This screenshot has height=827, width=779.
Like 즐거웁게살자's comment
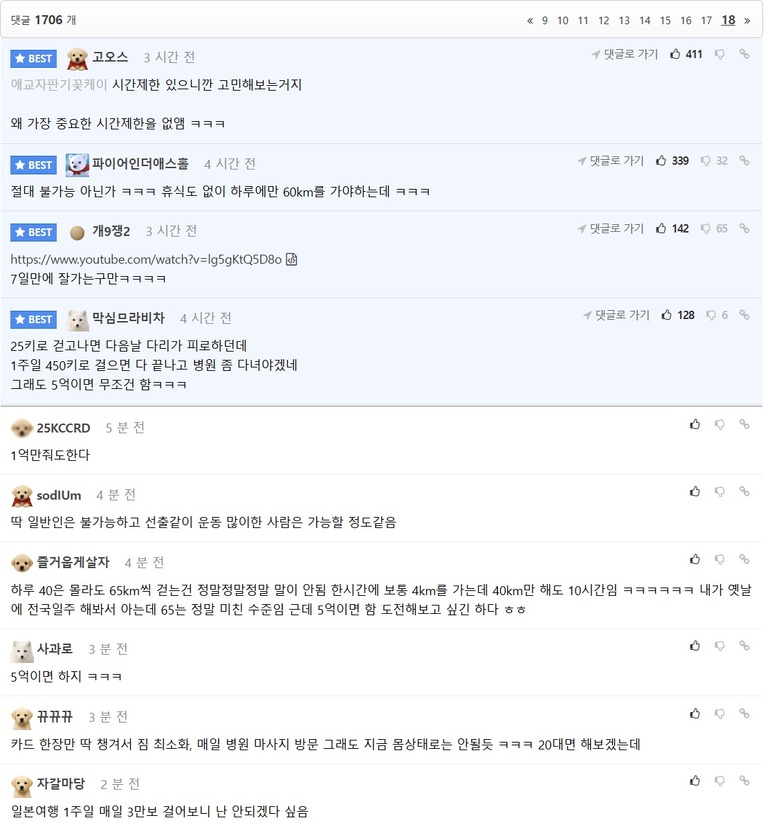pos(695,559)
